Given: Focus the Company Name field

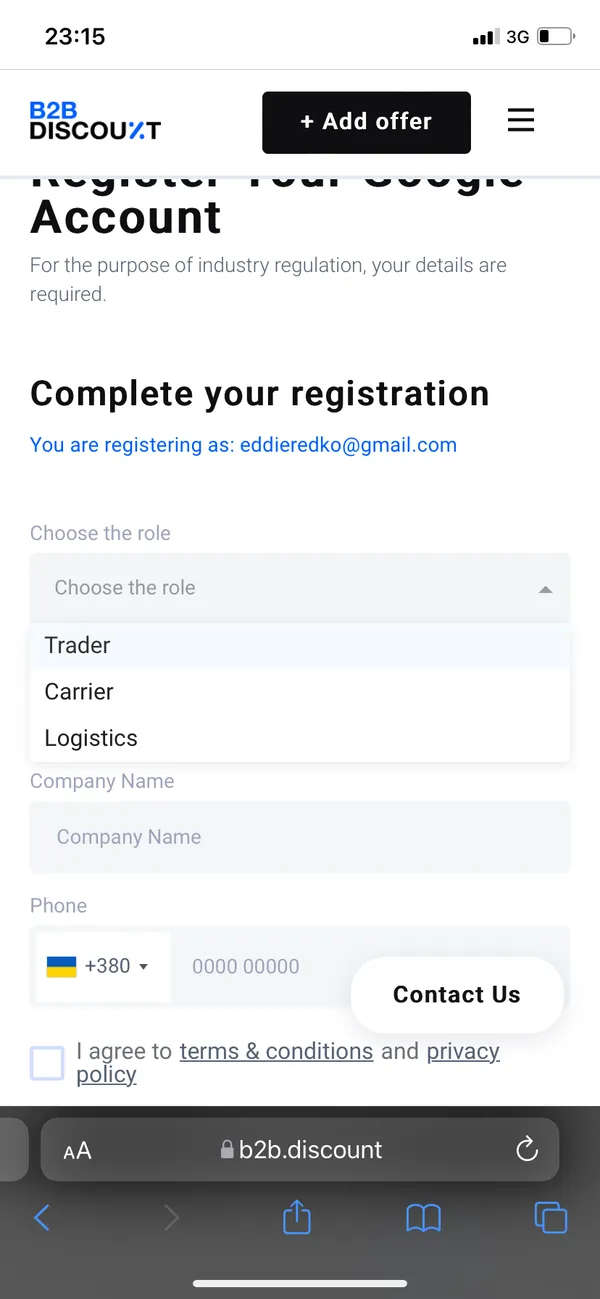Looking at the screenshot, I should coord(300,837).
